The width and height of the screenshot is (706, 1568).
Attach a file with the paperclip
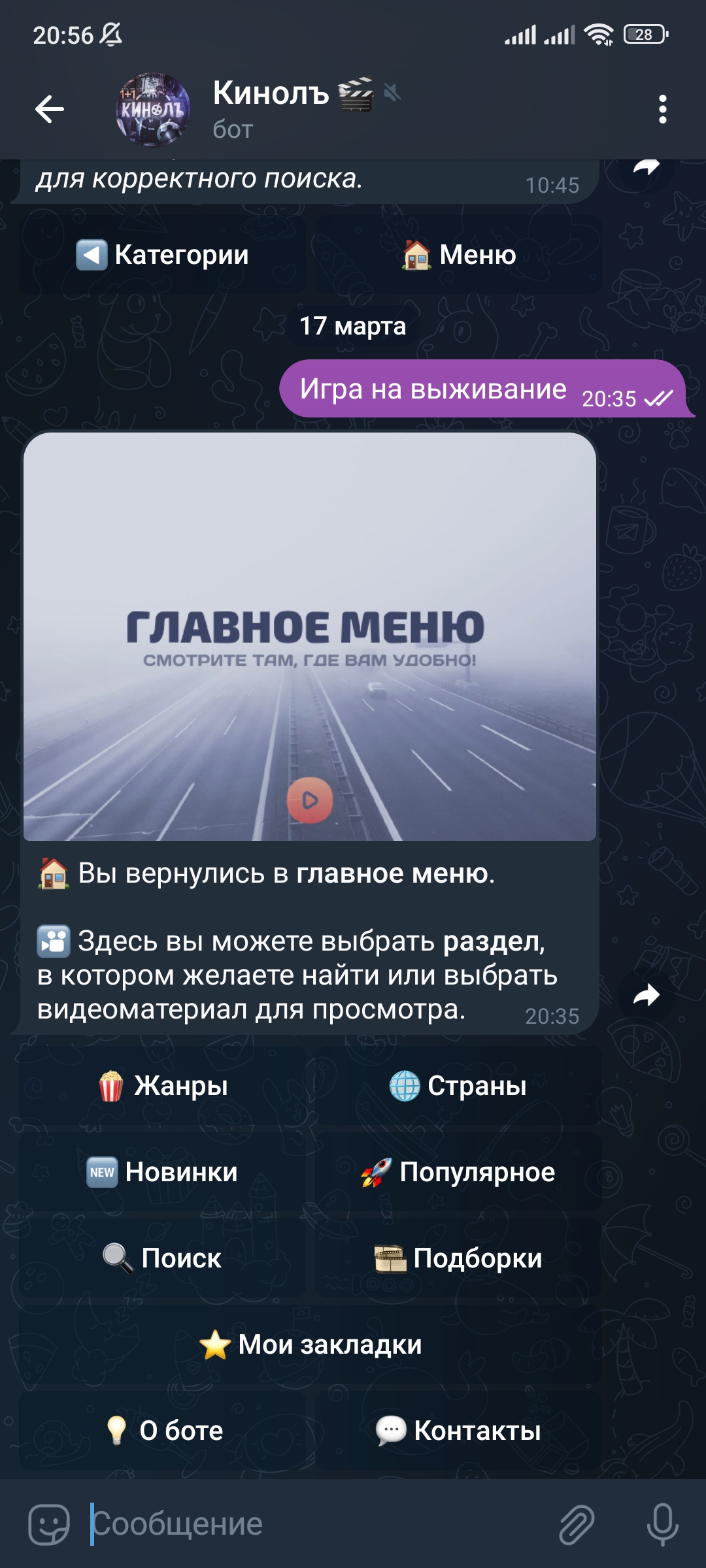tap(577, 1524)
